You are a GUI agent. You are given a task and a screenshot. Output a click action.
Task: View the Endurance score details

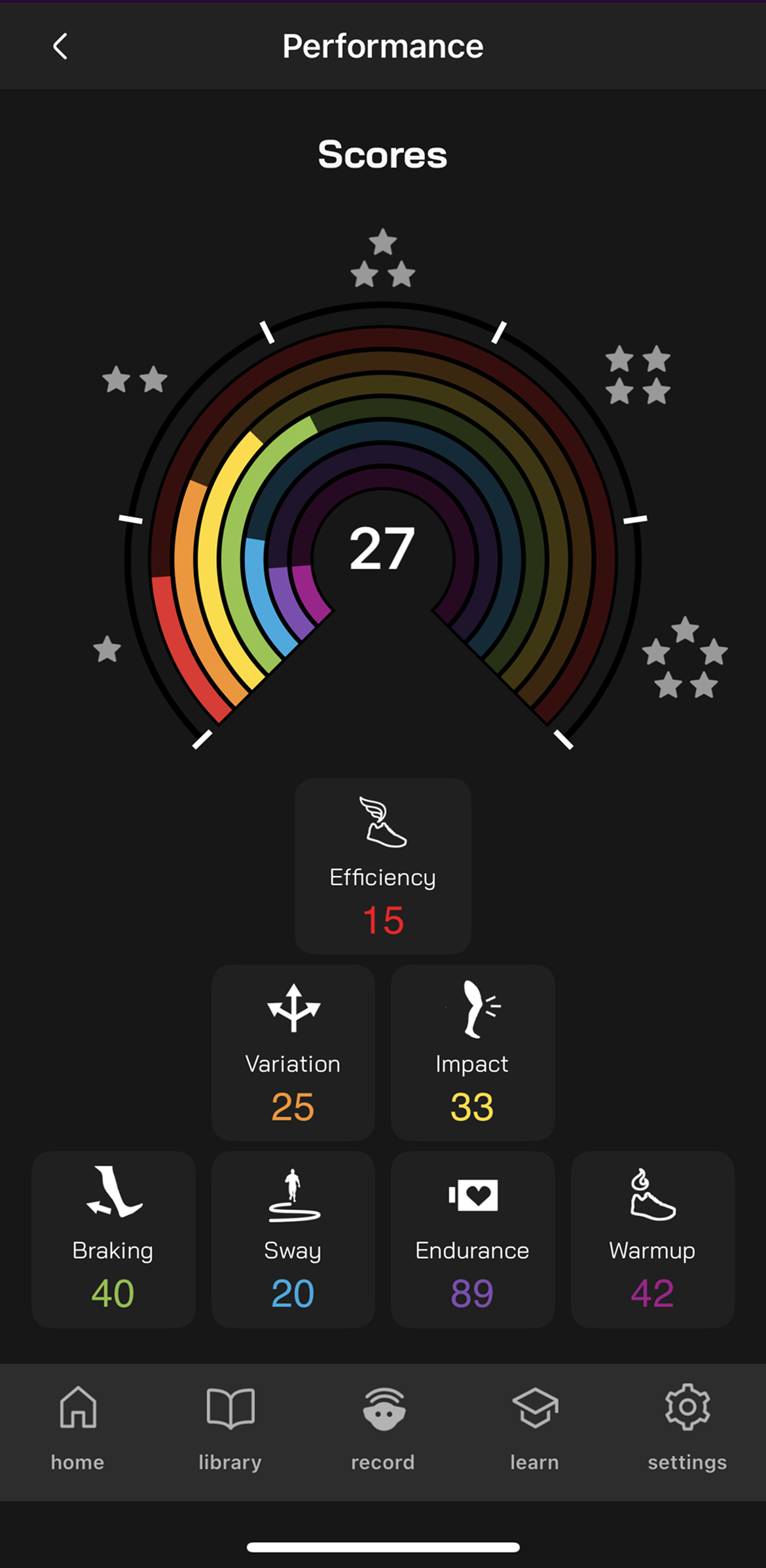[473, 1239]
